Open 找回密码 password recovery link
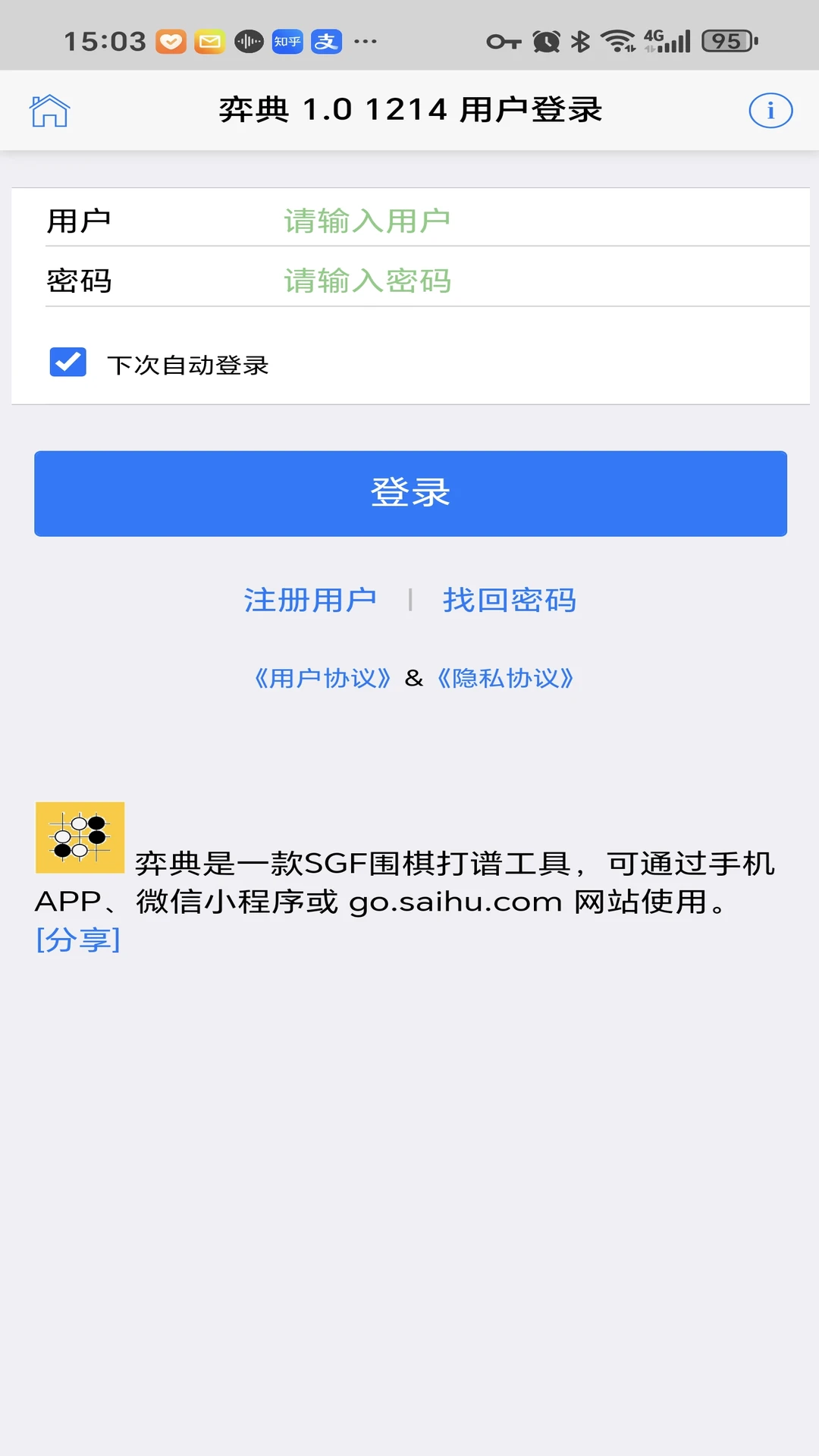The height and width of the screenshot is (1456, 819). (510, 600)
